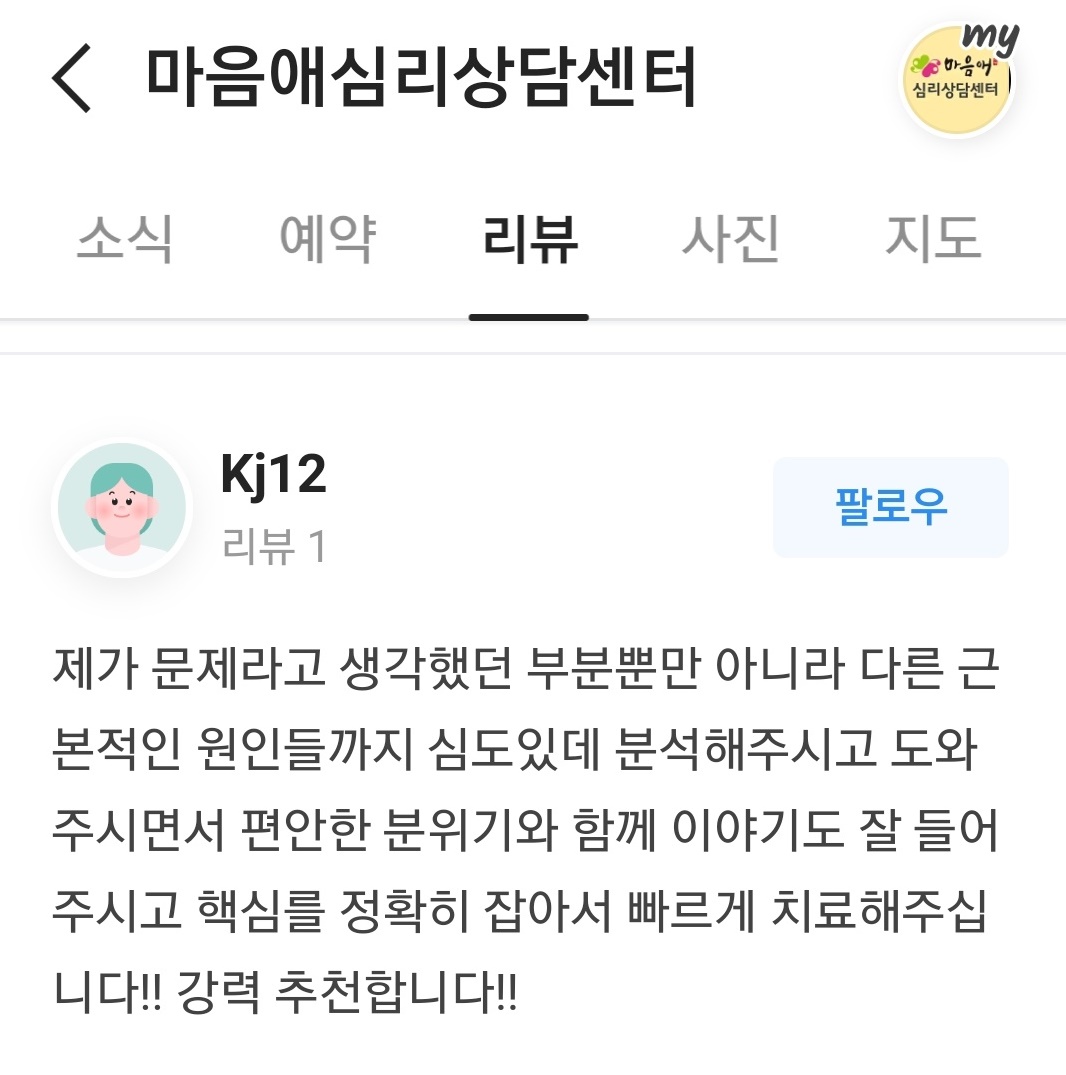1066x1075 pixels.
Task: Switch to the 예약 tab
Action: point(327,240)
